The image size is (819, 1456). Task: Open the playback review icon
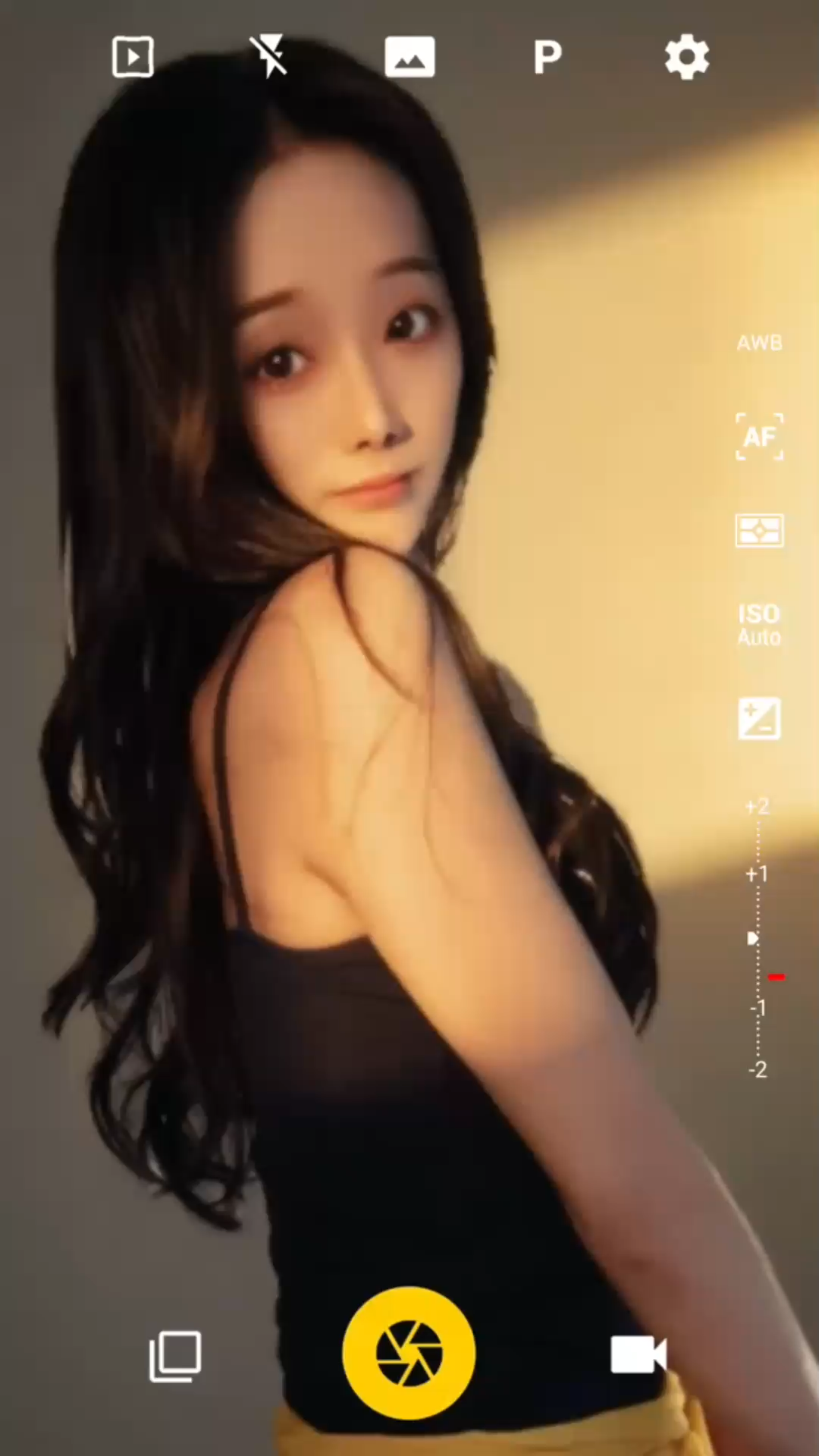(x=133, y=57)
